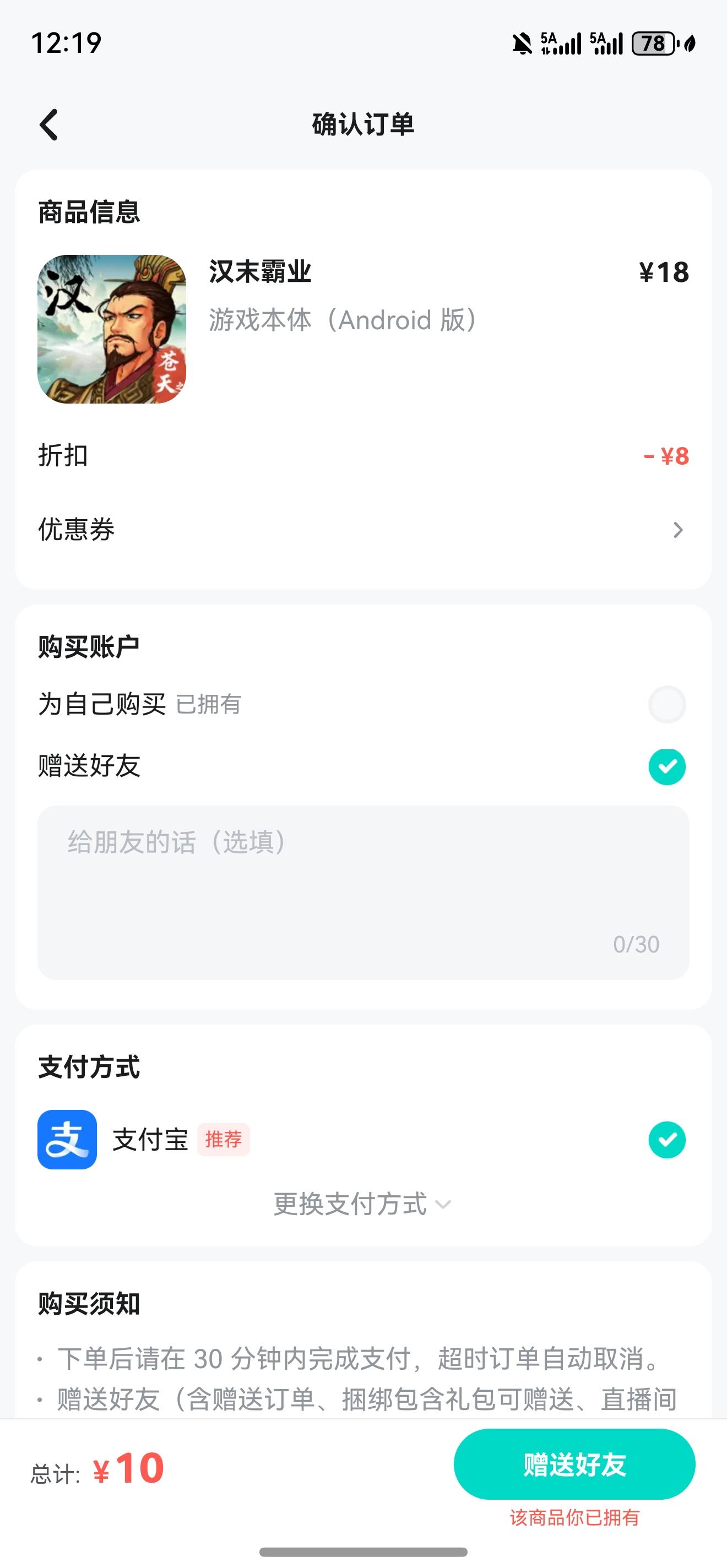Go back from the 确认订单 page
Image resolution: width=727 pixels, height=1568 pixels.
click(x=48, y=125)
